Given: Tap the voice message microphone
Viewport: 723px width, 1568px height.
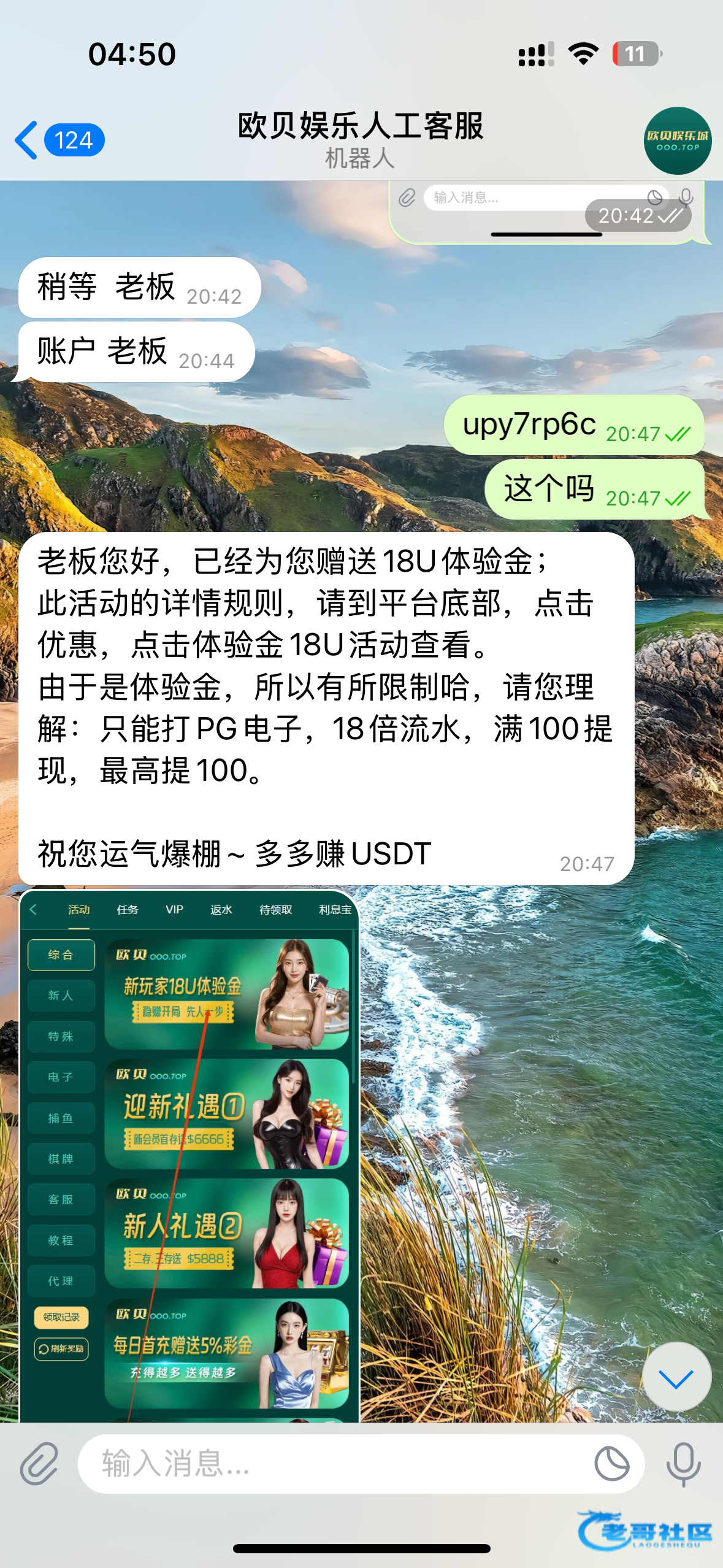Looking at the screenshot, I should [683, 1464].
